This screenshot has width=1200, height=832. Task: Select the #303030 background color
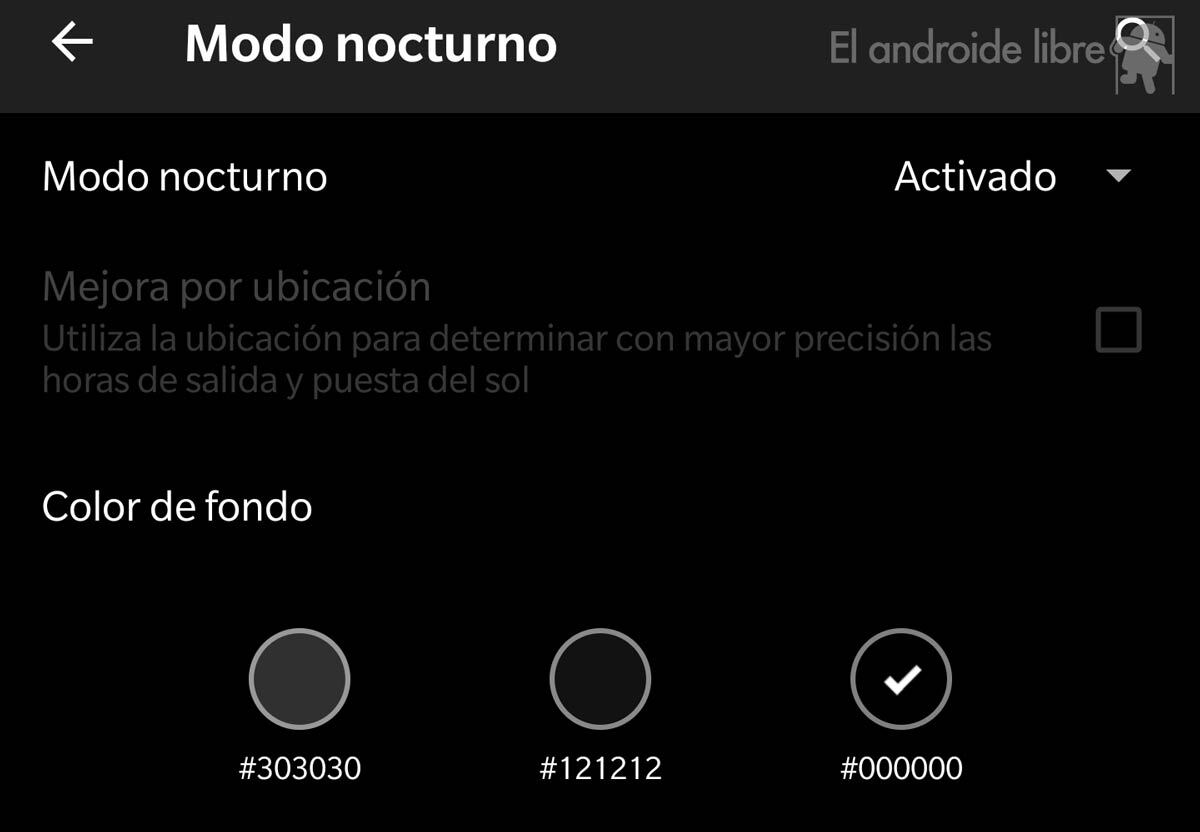tap(299, 679)
